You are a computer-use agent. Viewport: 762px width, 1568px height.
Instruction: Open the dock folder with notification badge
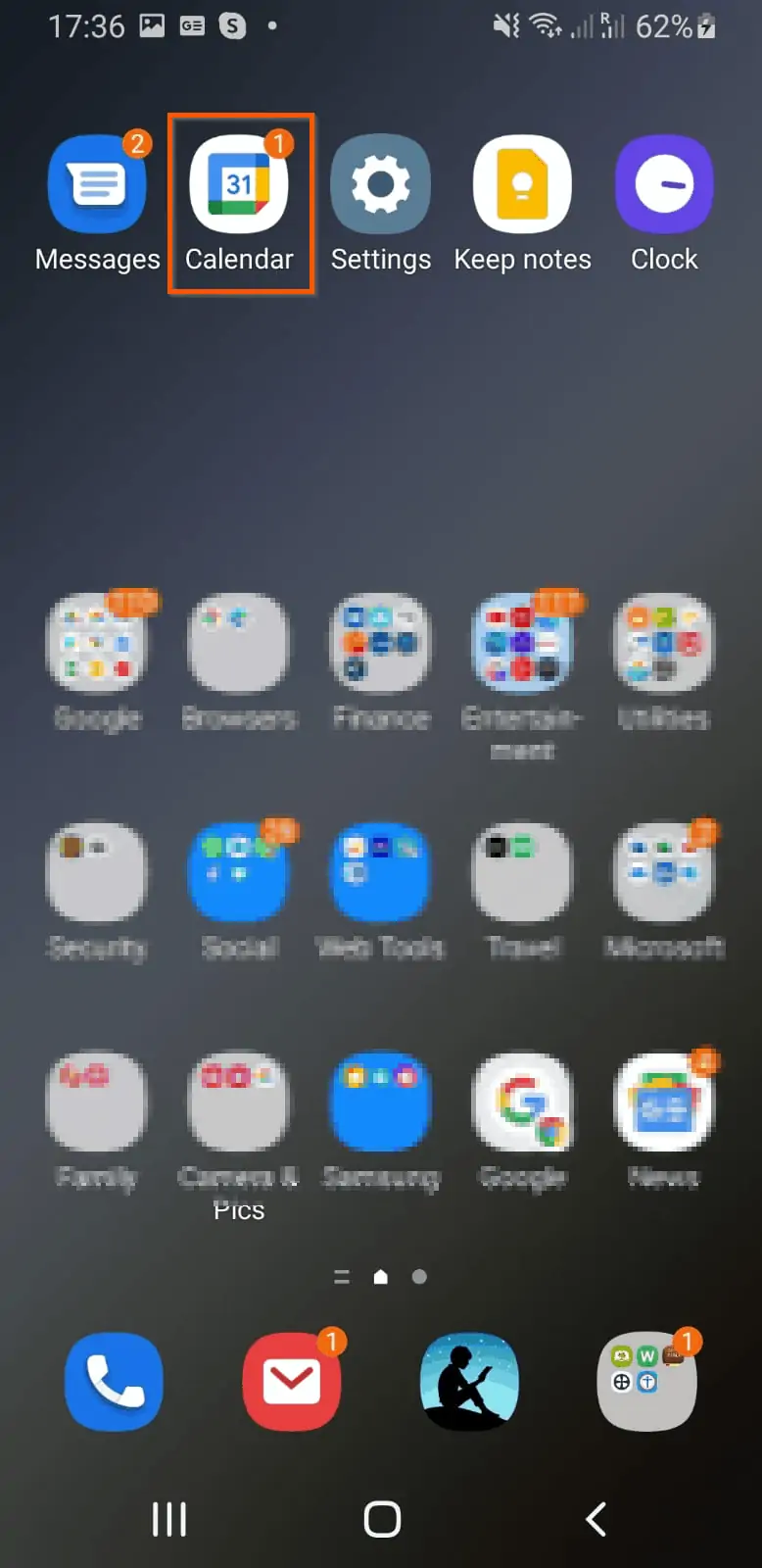point(646,1382)
